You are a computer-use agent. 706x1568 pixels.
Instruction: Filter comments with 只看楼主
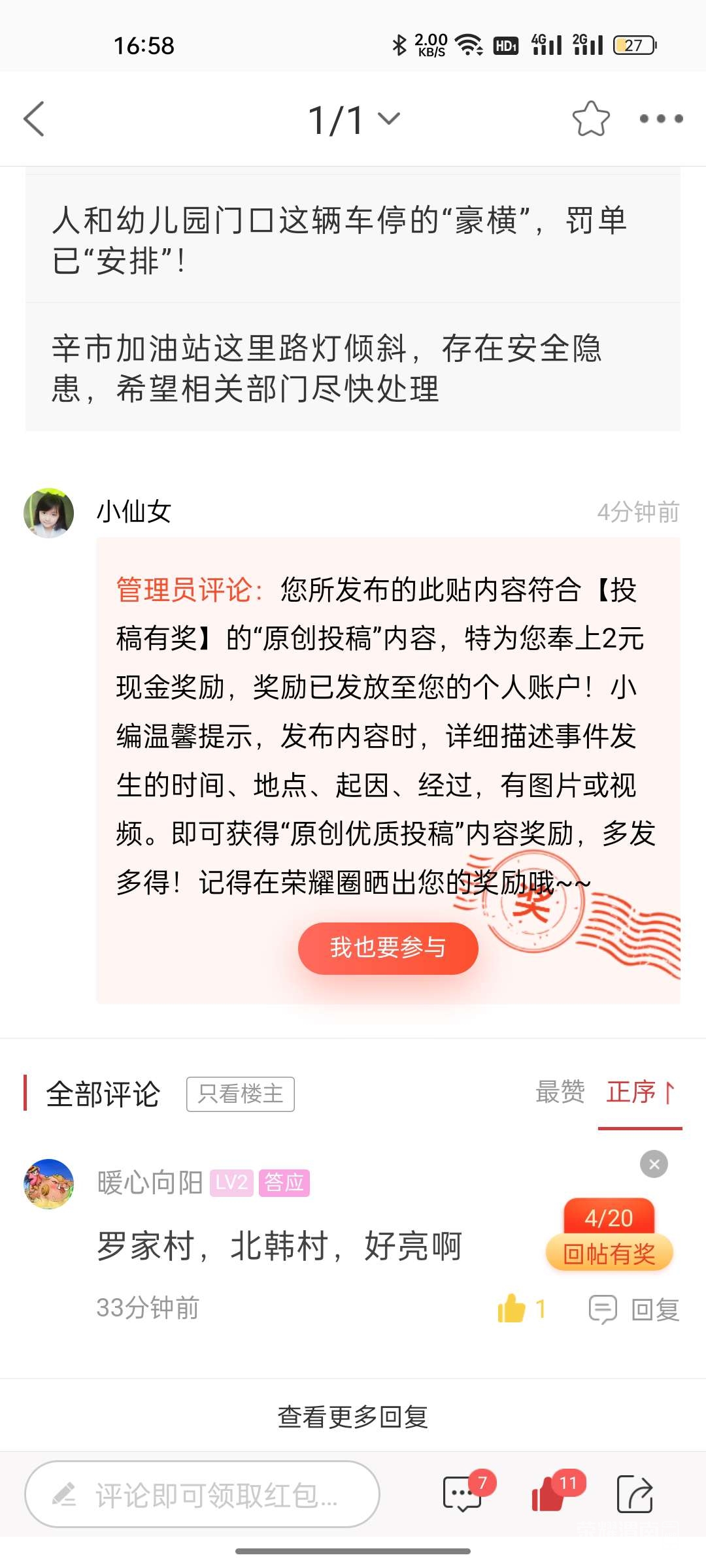241,1094
